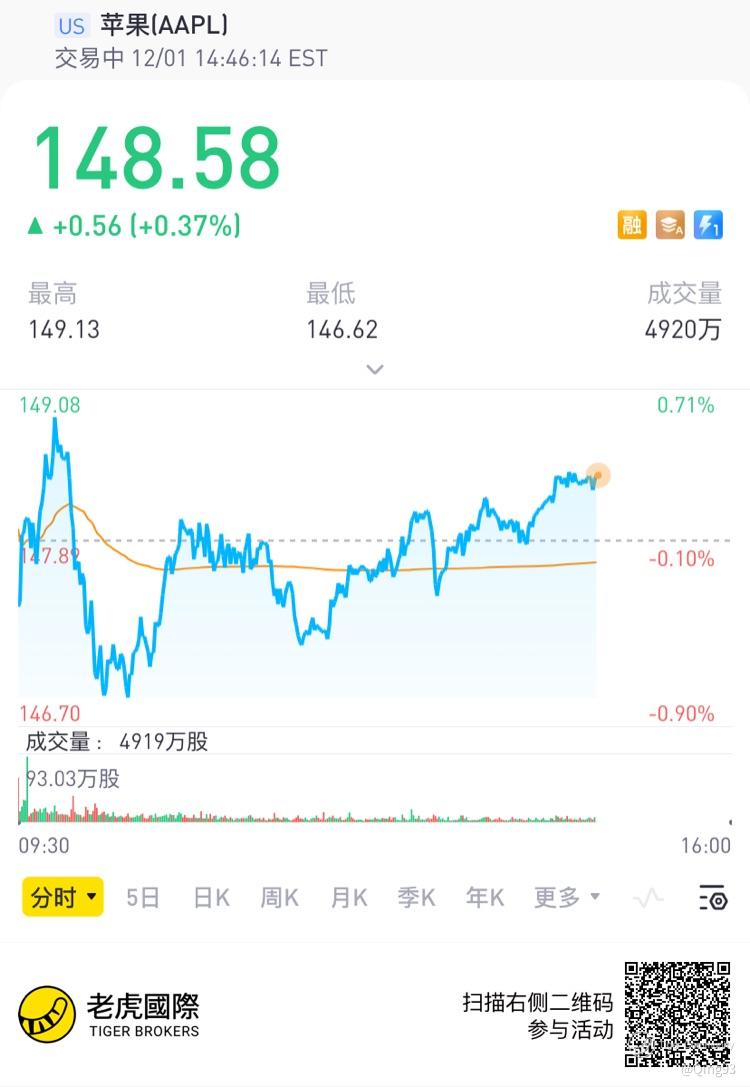
Task: Switch to the 年K yearly chart
Action: point(485,897)
